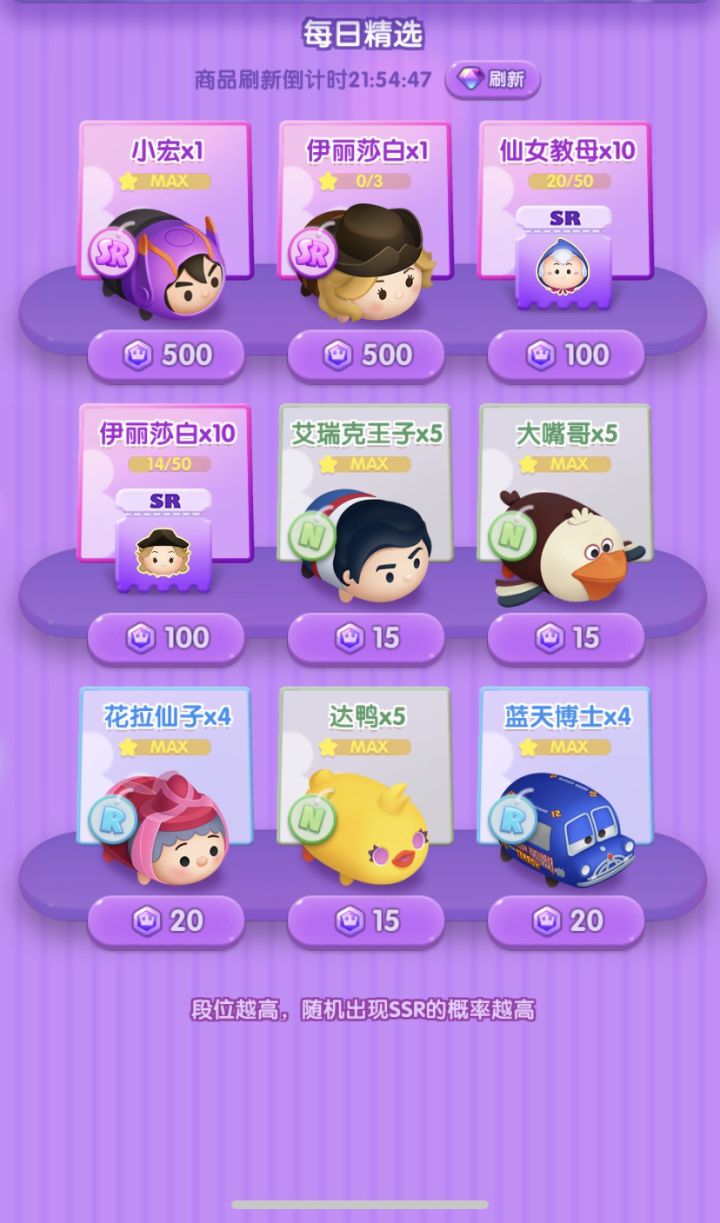Click the crown currency icon beside 小宏's price

[136, 355]
